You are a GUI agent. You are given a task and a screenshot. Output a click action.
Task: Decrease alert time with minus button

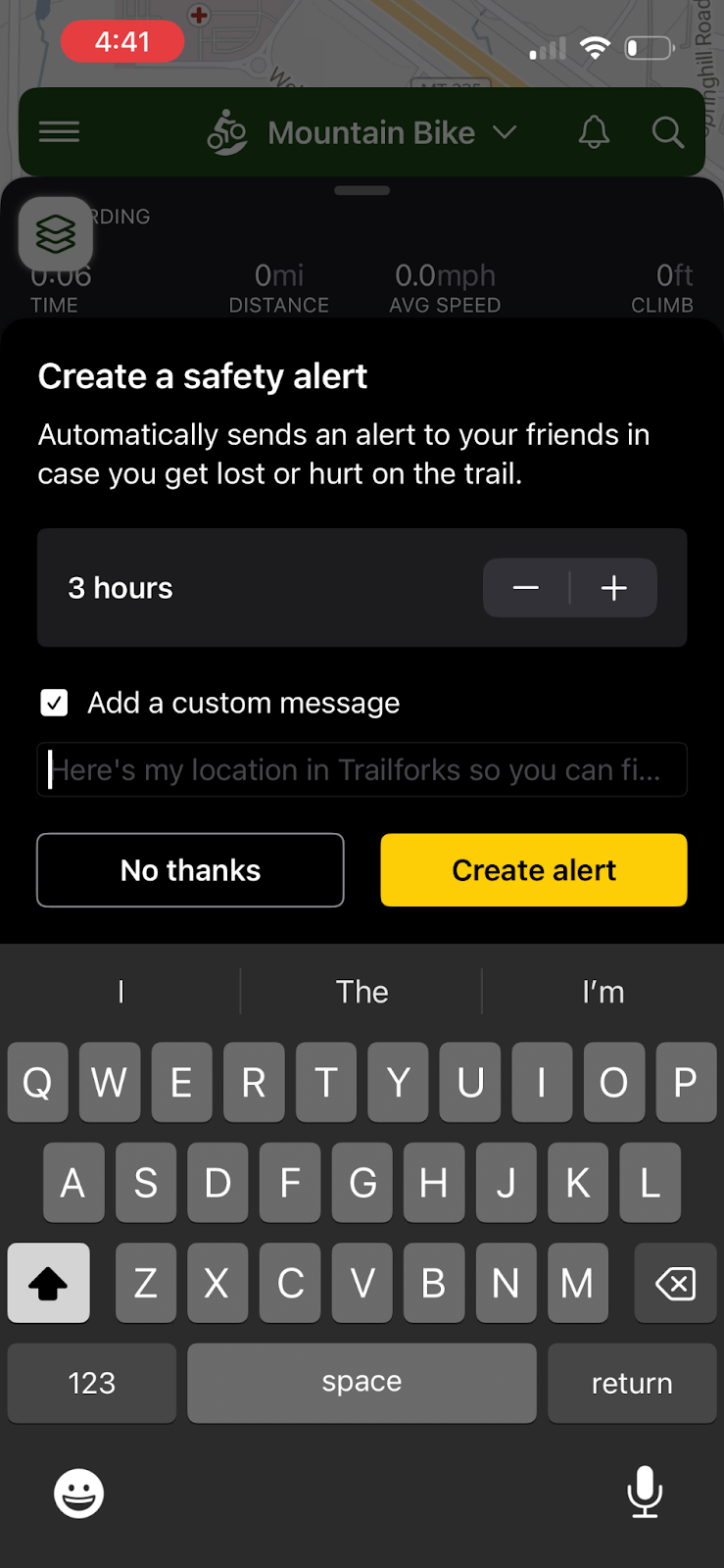click(526, 588)
